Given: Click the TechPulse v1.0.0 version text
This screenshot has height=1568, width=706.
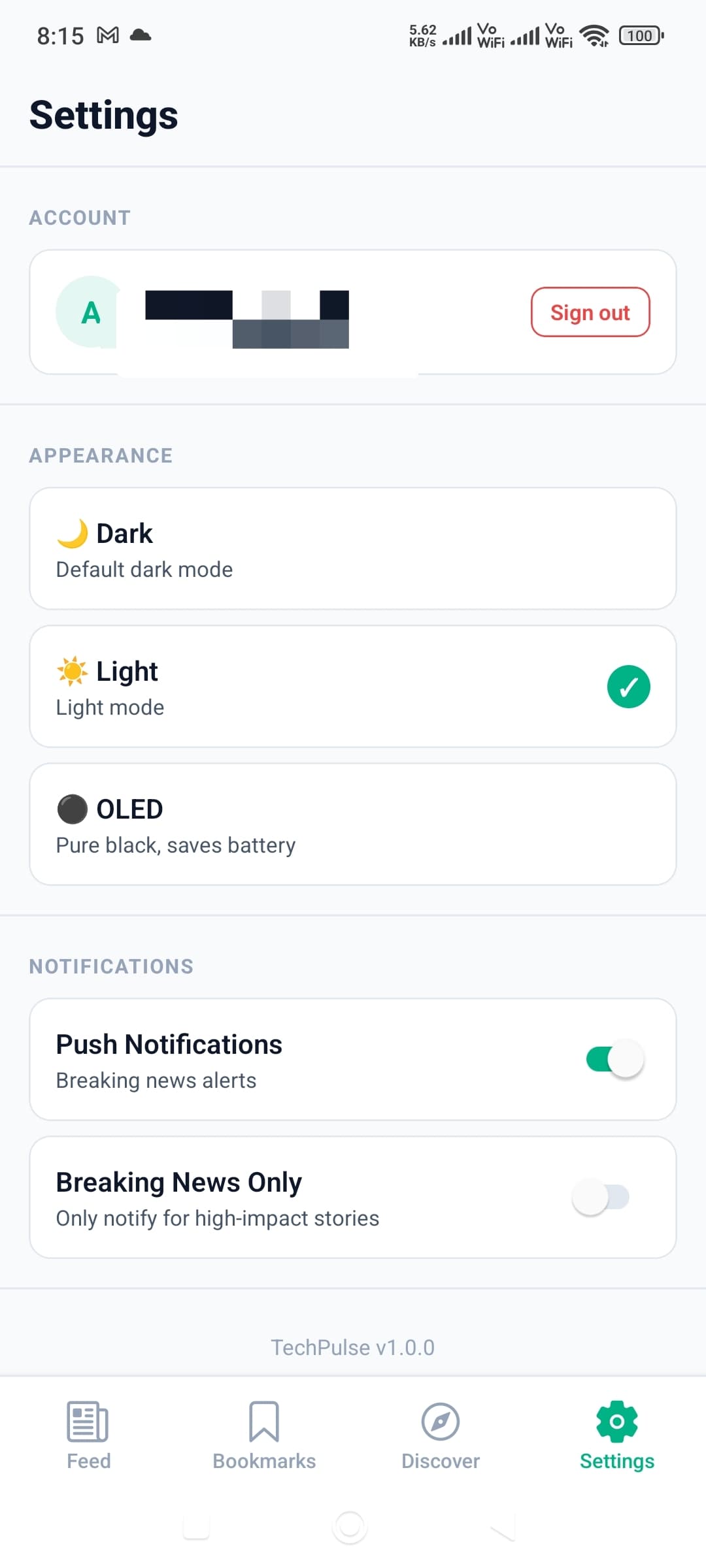Looking at the screenshot, I should coord(352,1347).
